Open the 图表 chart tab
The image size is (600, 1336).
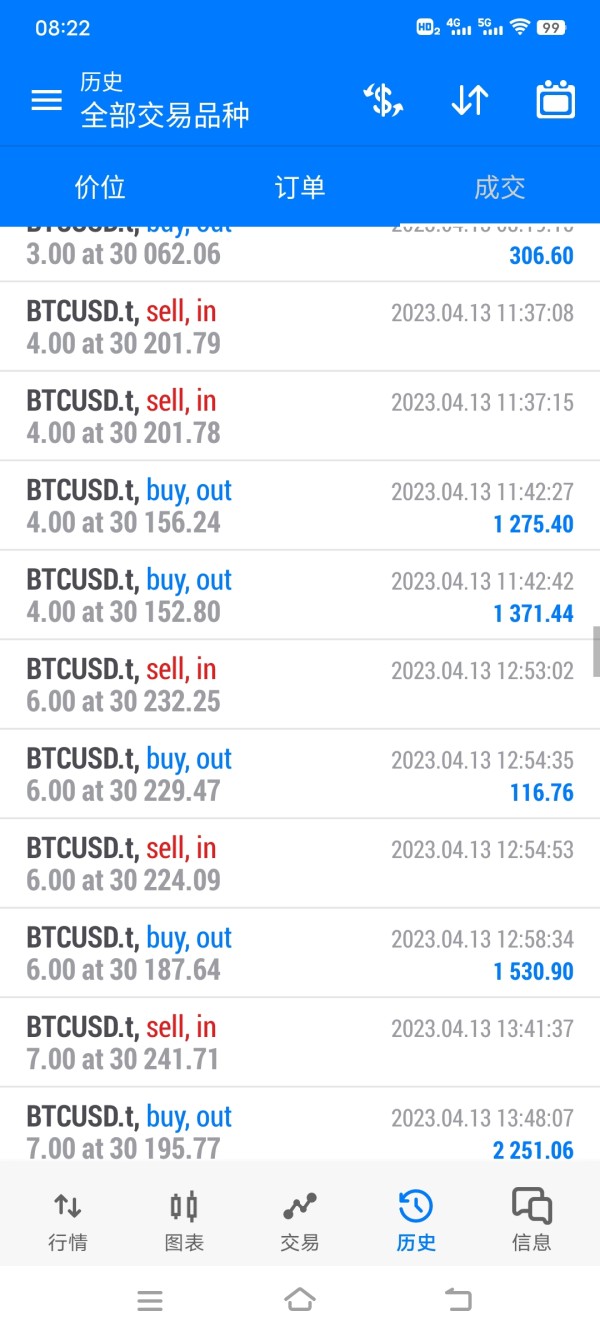point(184,1221)
